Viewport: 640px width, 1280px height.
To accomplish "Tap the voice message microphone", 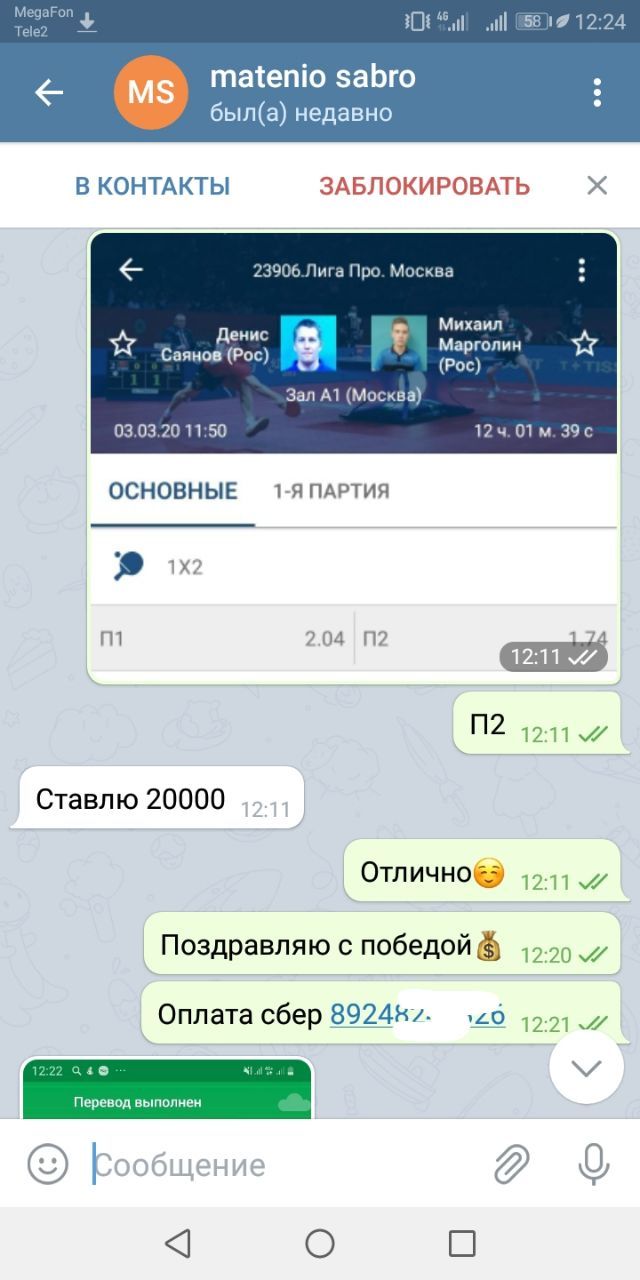I will point(594,1164).
